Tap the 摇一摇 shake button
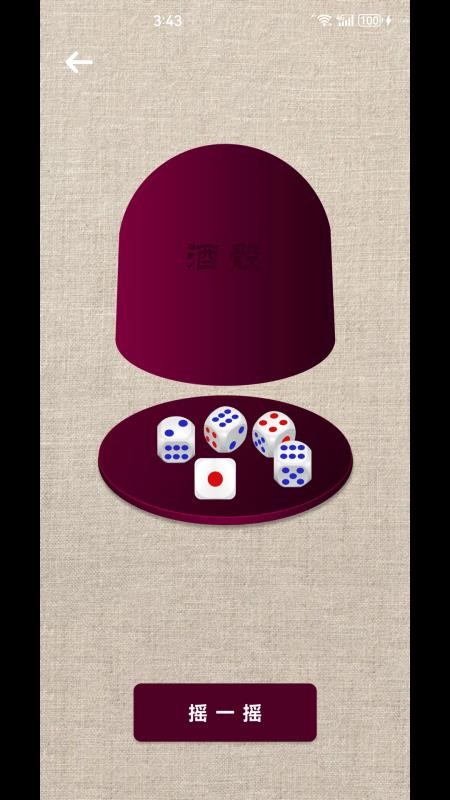This screenshot has height=800, width=450. (x=225, y=712)
